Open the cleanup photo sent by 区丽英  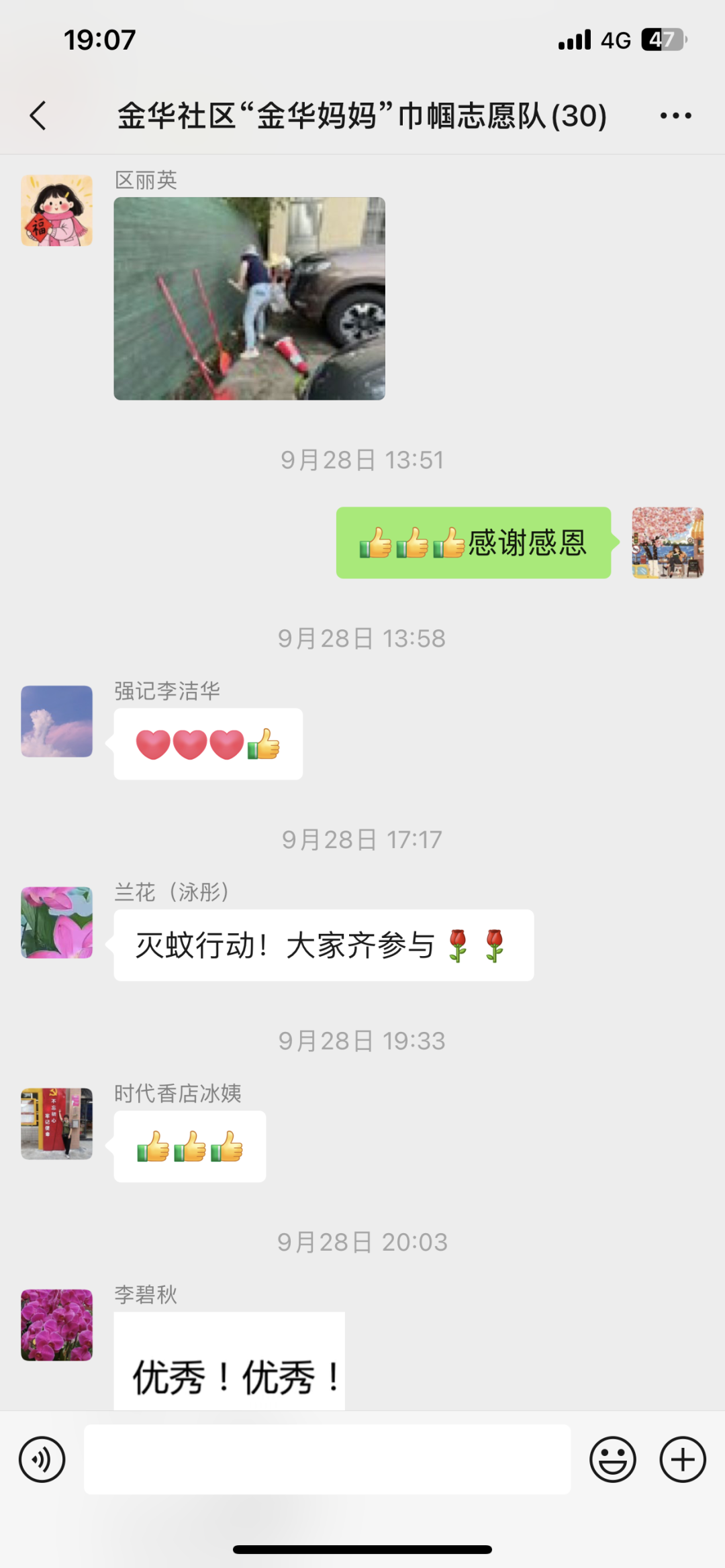pyautogui.click(x=250, y=299)
